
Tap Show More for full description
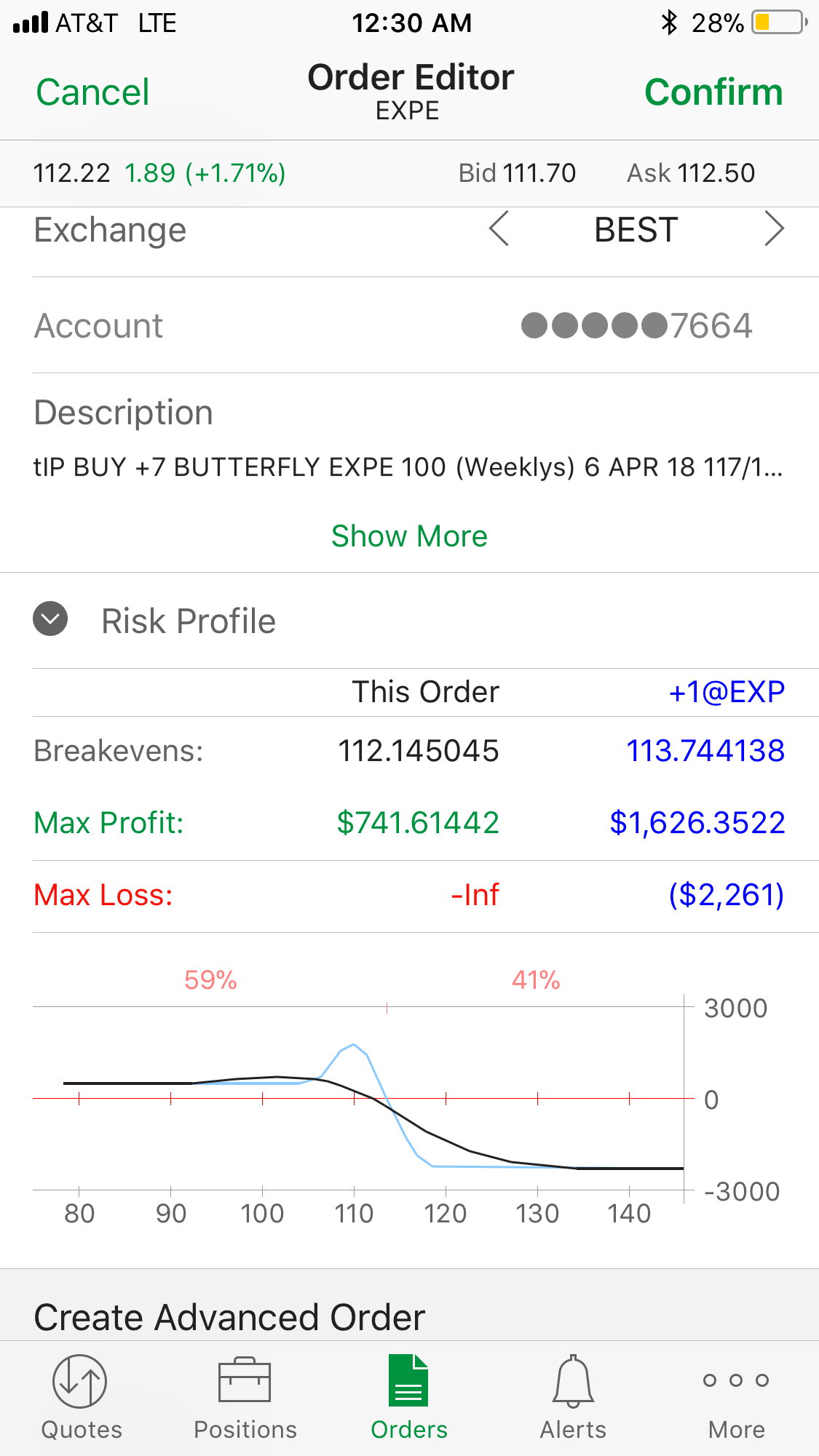(x=409, y=536)
